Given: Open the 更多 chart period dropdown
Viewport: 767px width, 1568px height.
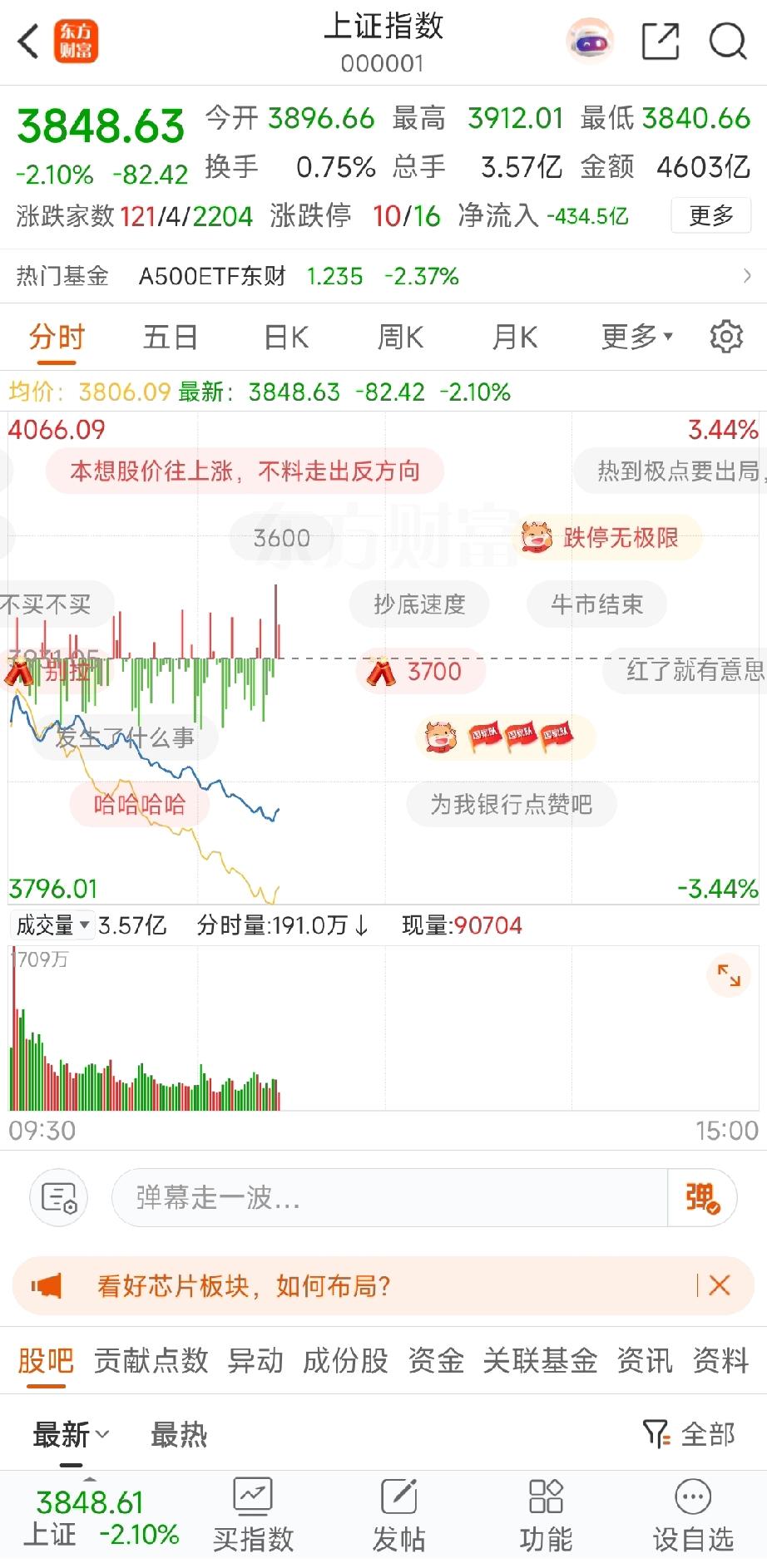Looking at the screenshot, I should tap(636, 337).
